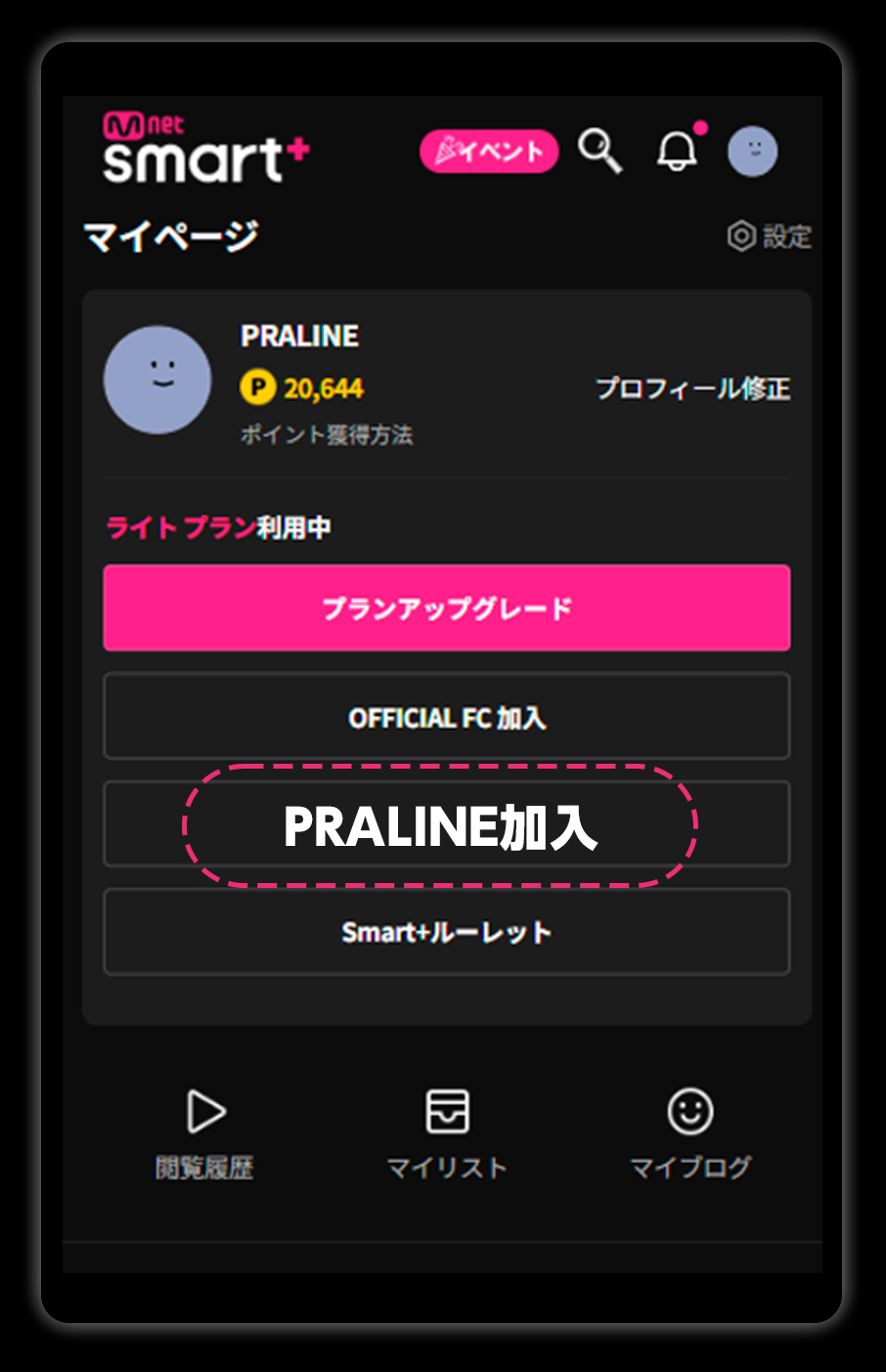
Task: Open Smart+ルーレット
Action: click(x=447, y=932)
